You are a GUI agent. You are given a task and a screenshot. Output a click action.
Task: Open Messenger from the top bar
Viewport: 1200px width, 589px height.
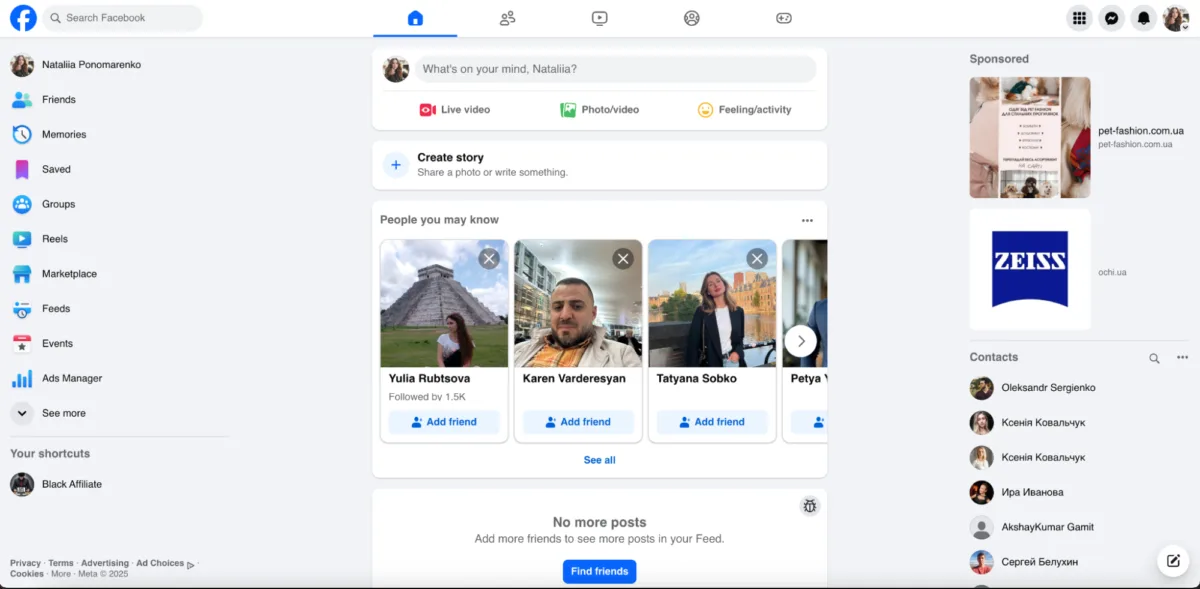[x=1111, y=18]
